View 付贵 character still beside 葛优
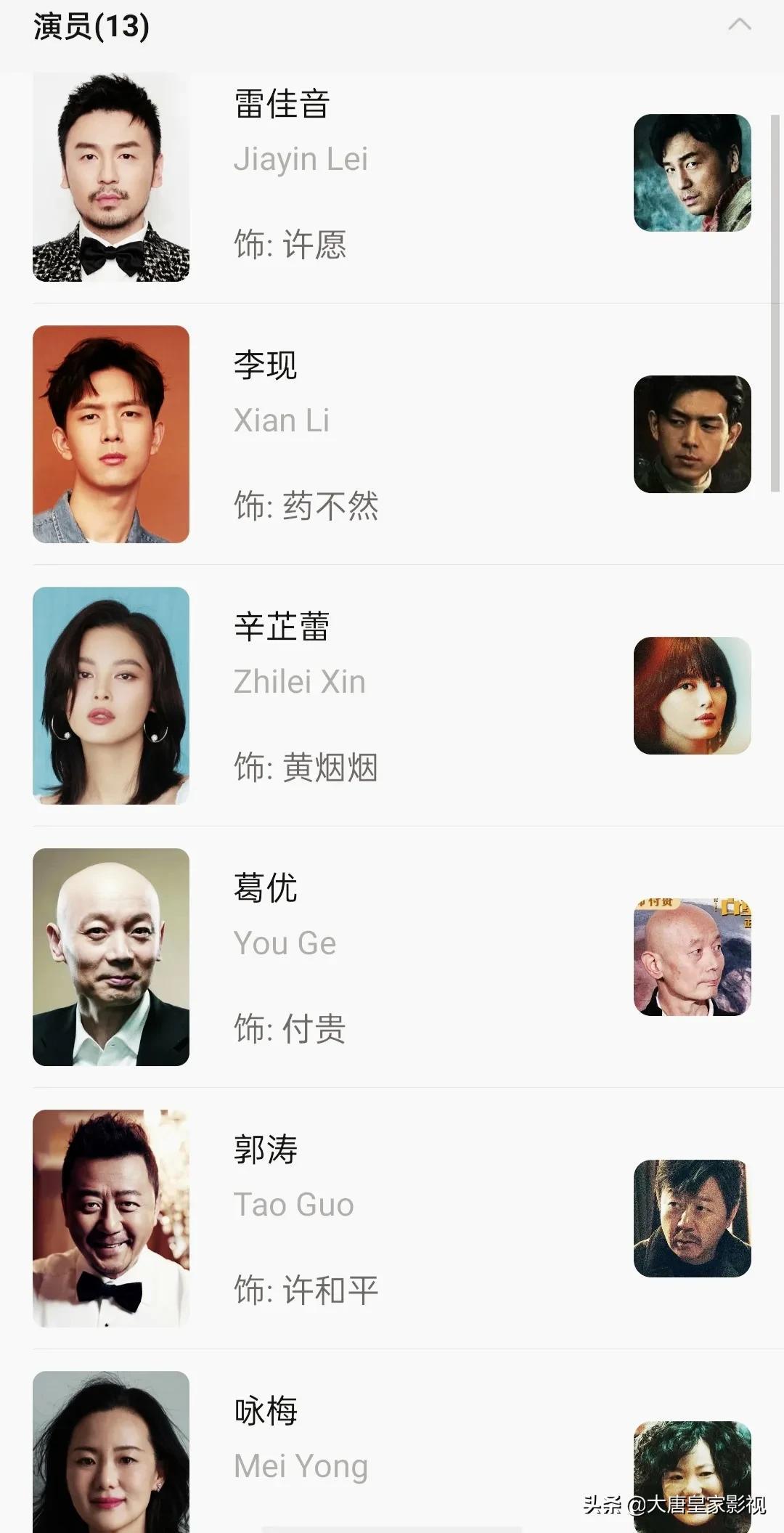This screenshot has width=784, height=1533. 692,957
